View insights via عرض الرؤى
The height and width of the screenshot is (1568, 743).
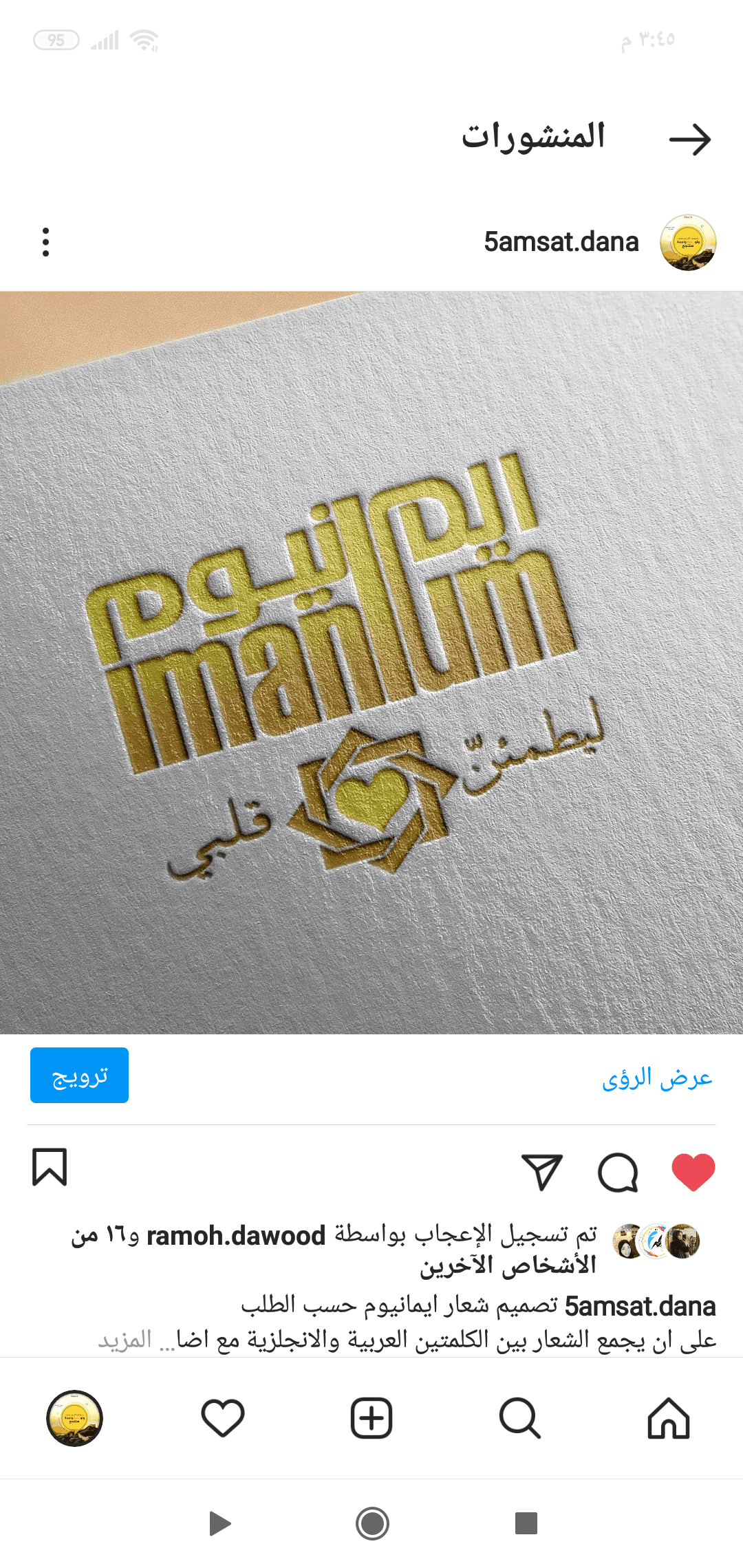pos(657,1078)
